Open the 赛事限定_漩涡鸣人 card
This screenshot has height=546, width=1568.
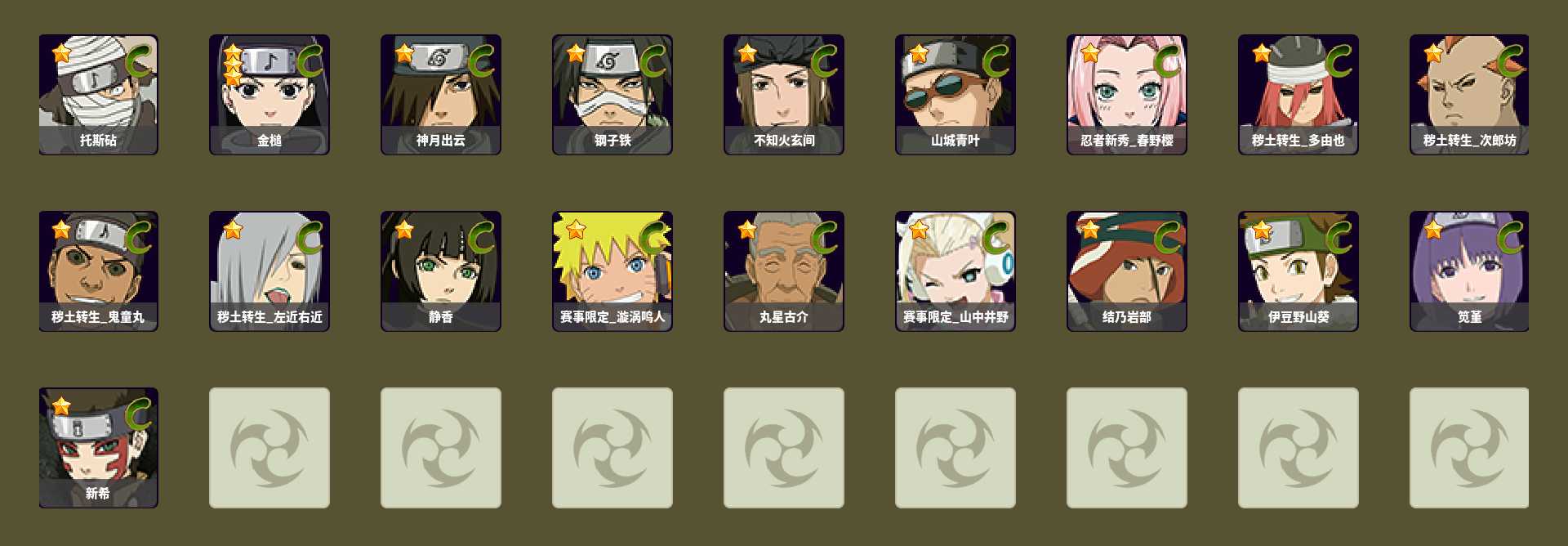(x=612, y=271)
